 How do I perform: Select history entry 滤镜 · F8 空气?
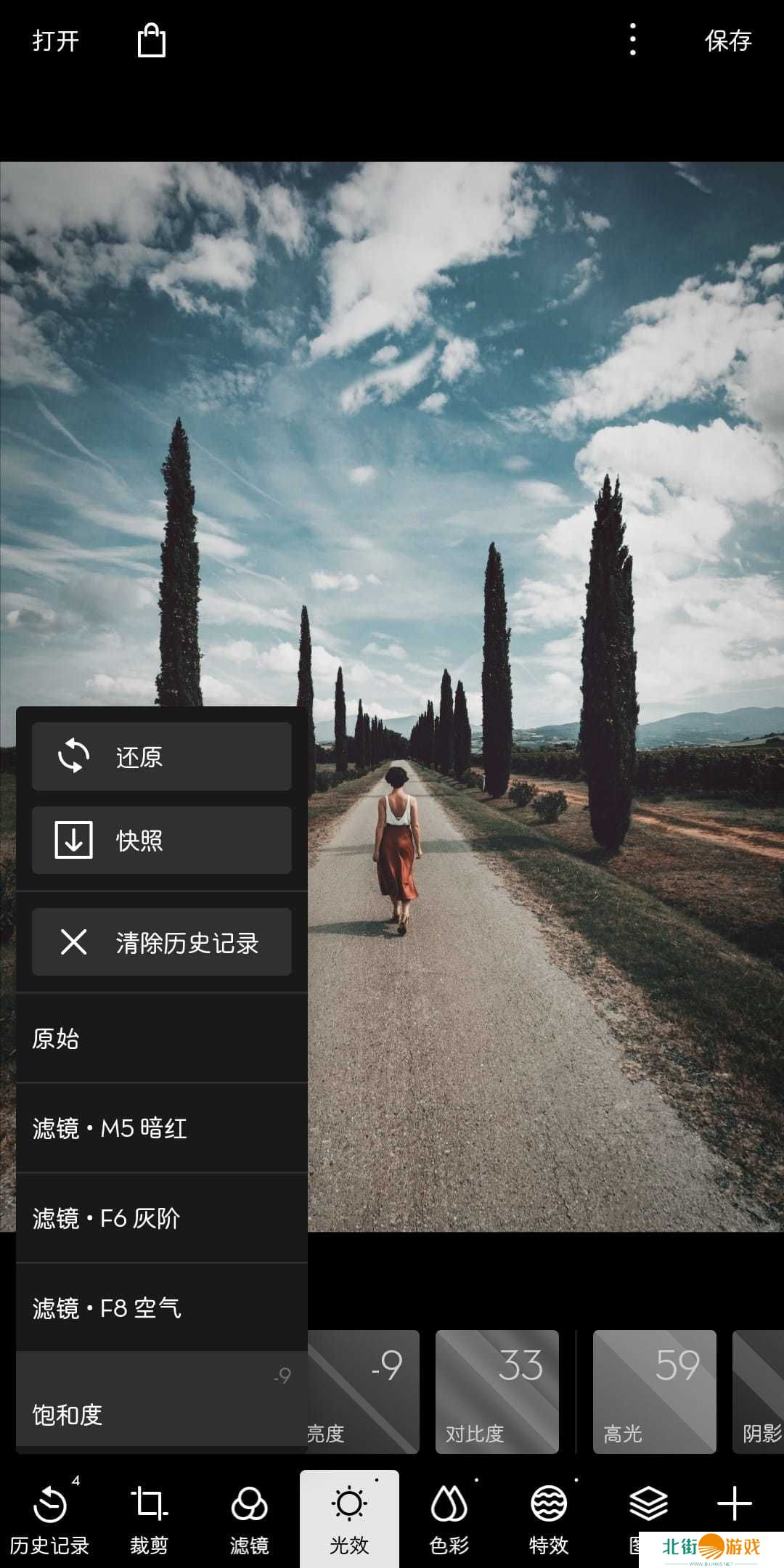[x=161, y=1308]
